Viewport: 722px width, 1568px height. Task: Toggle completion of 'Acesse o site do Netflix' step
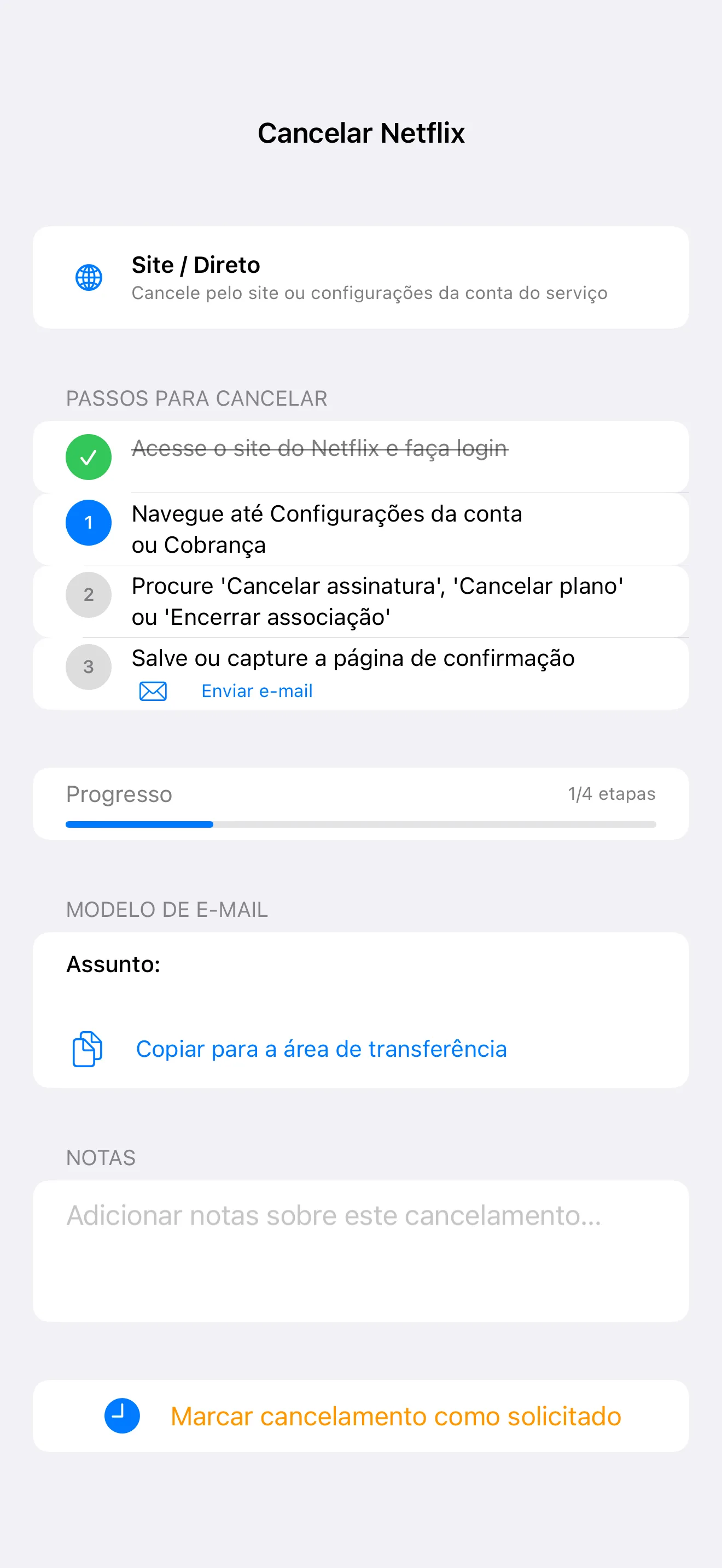tap(88, 456)
